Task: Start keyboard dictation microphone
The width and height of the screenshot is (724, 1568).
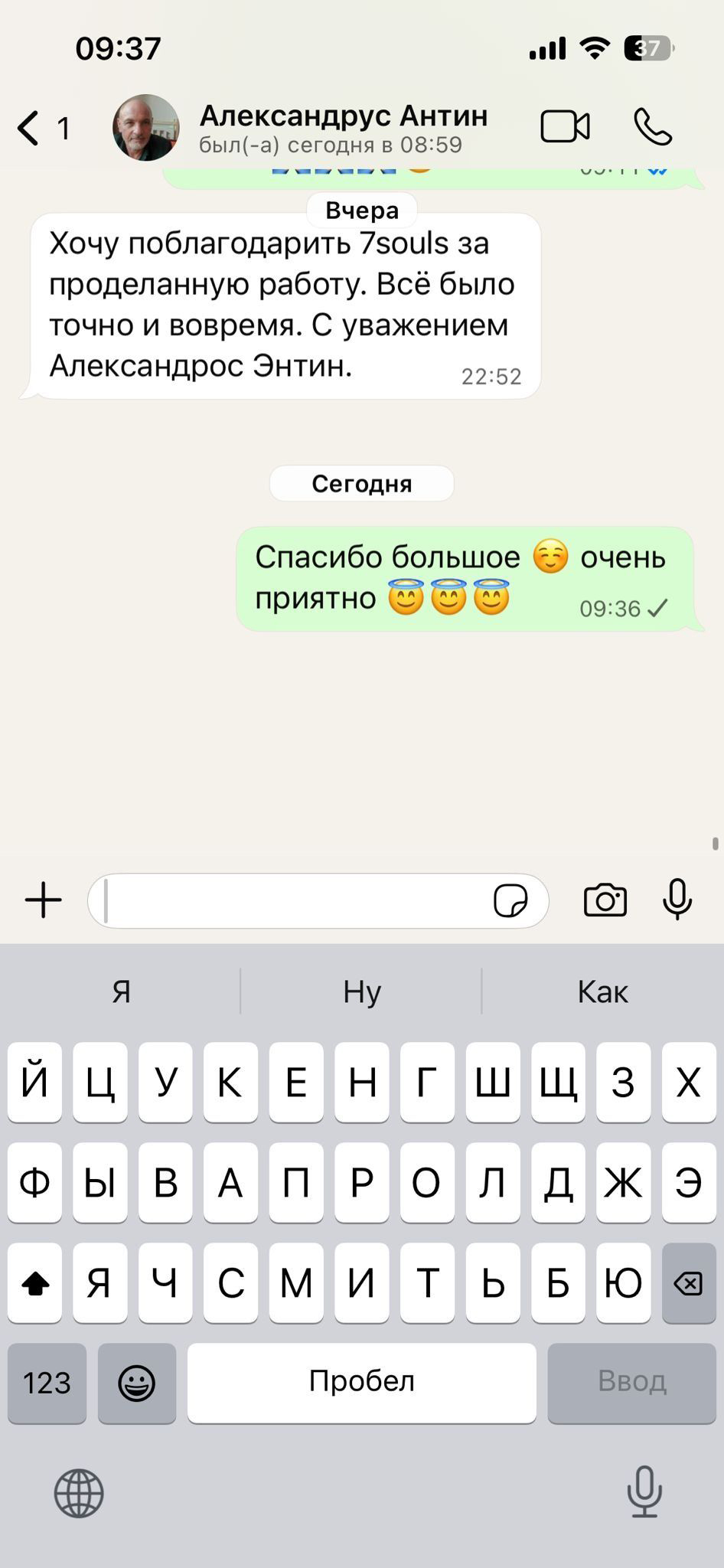Action: pos(644,1491)
